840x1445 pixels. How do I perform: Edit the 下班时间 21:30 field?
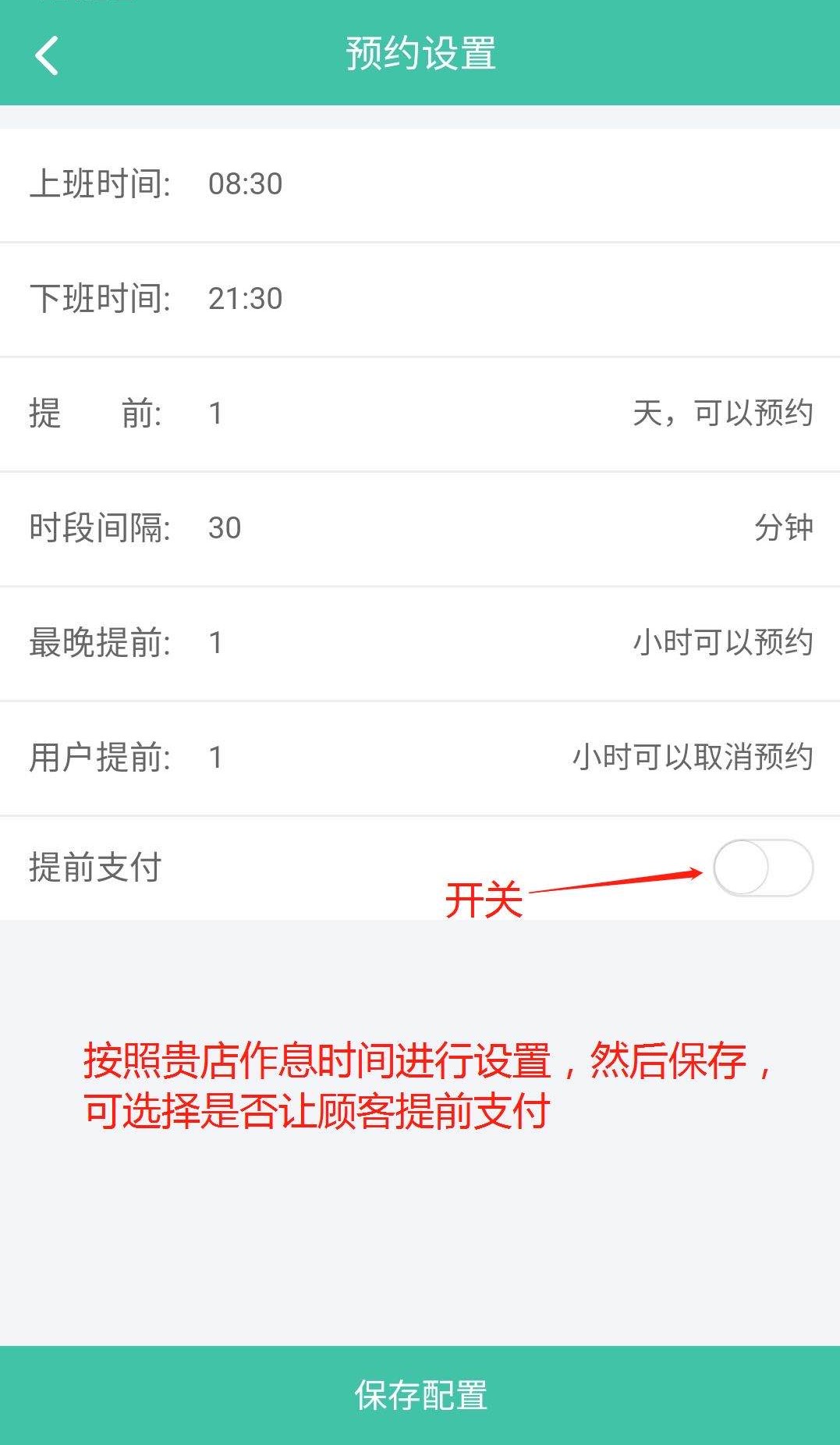(245, 299)
